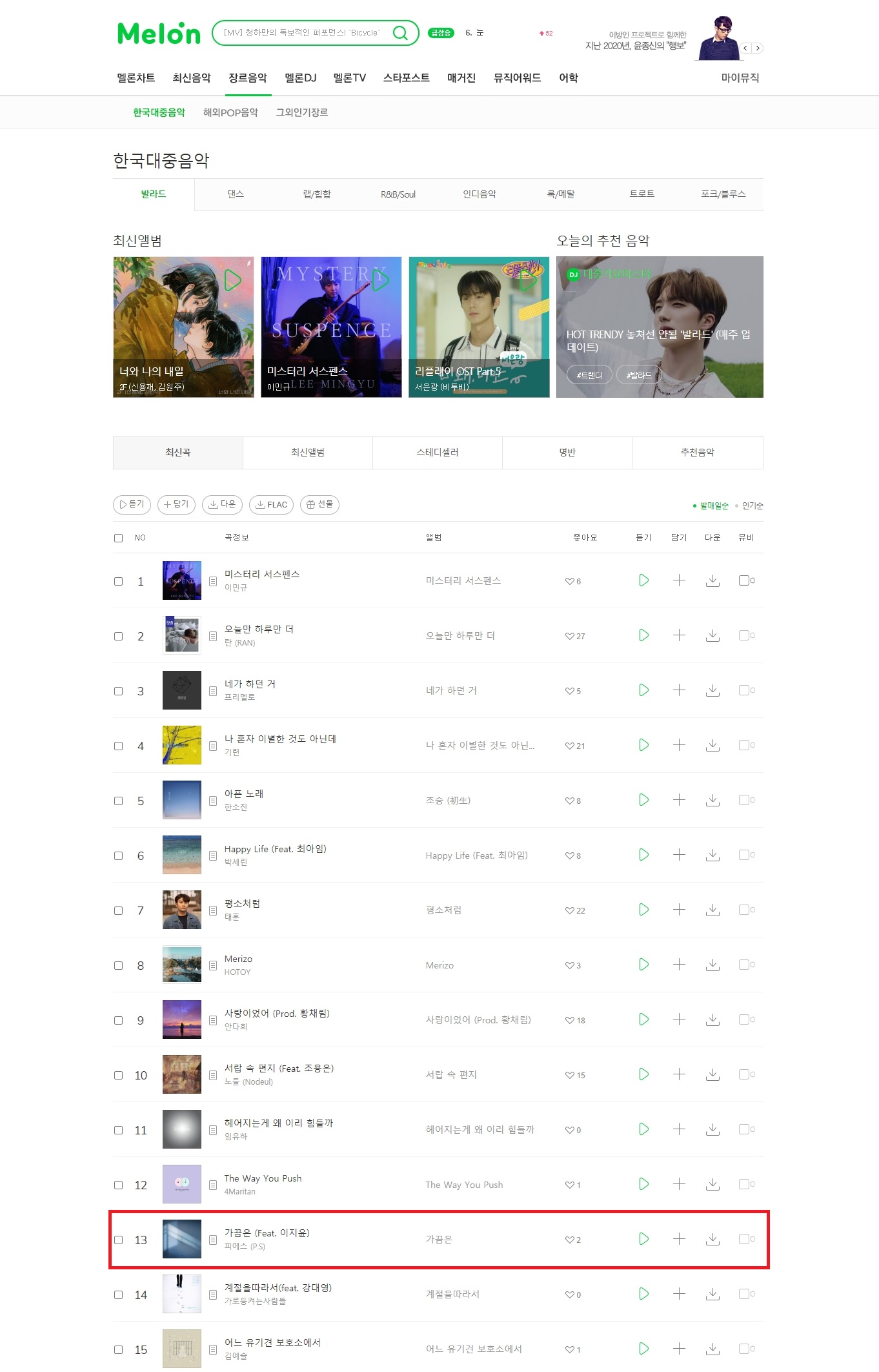
Task: Select the R&B/Soul genre tab
Action: [398, 194]
